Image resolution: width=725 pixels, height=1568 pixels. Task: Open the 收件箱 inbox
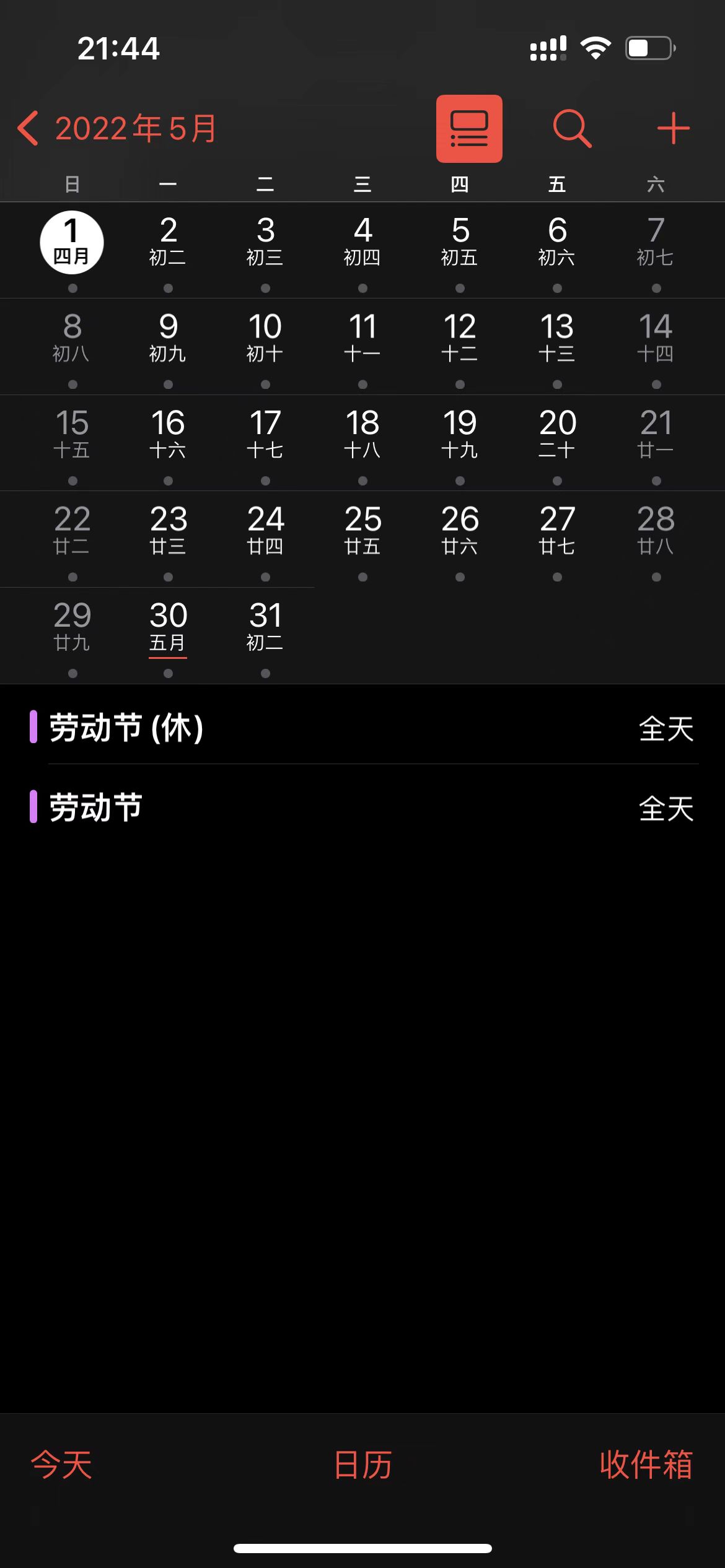(x=646, y=1465)
